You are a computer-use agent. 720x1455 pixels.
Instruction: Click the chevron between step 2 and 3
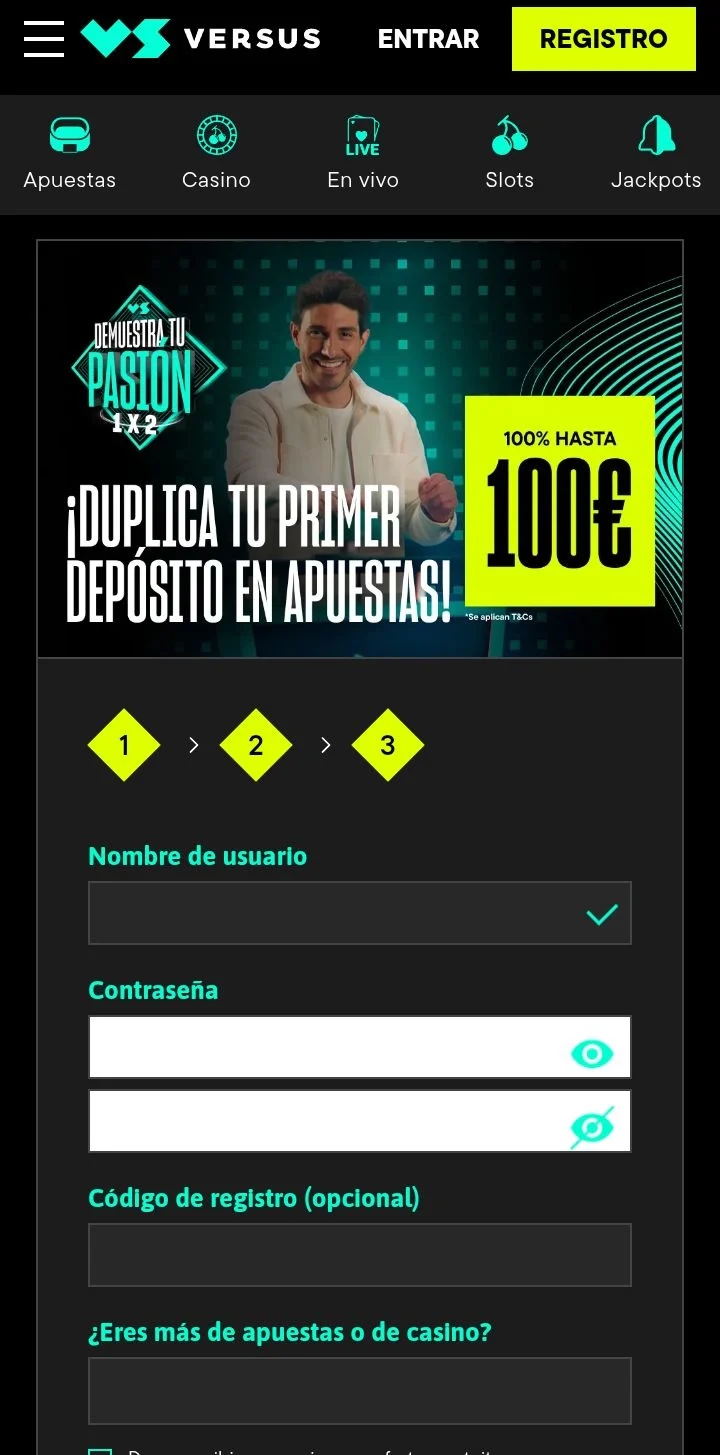tap(324, 744)
